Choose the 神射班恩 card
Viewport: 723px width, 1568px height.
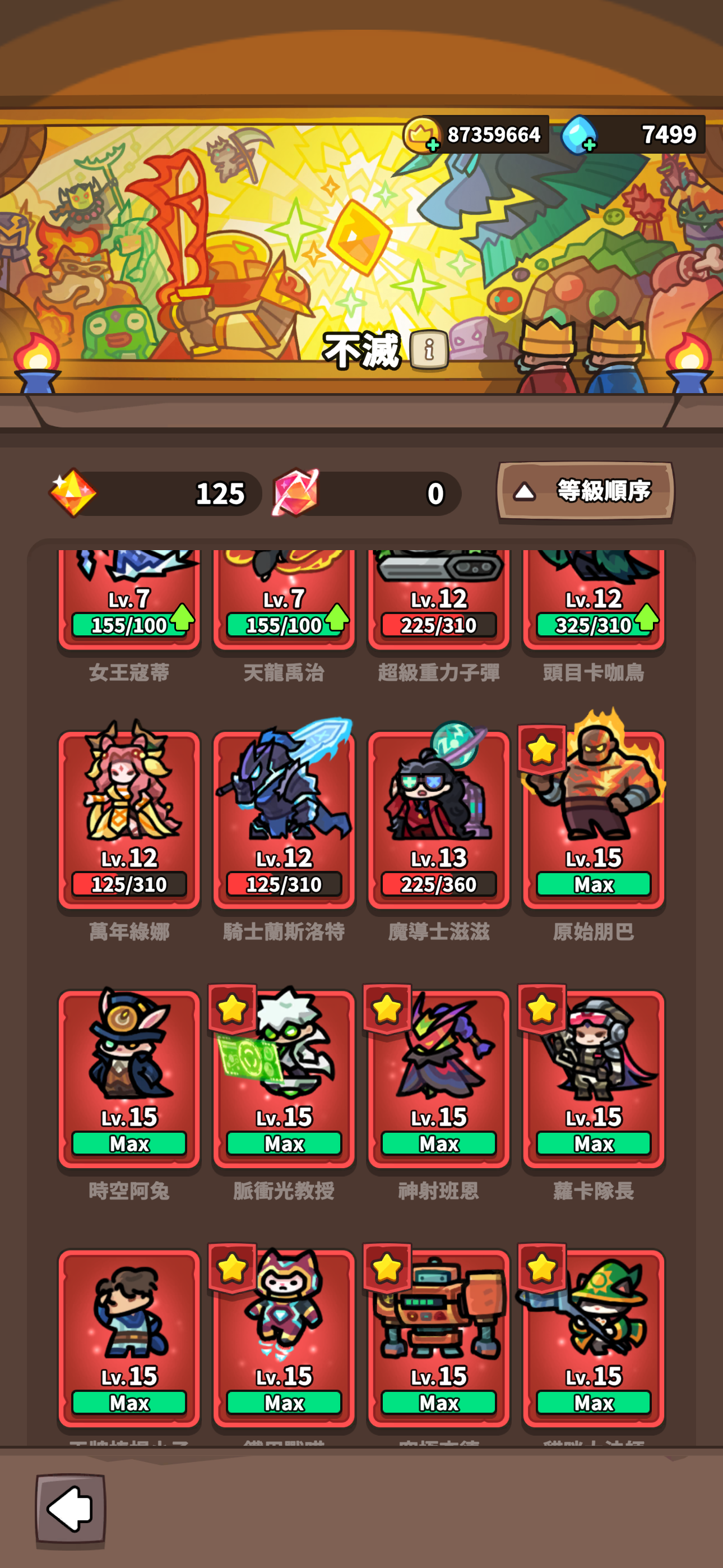pyautogui.click(x=439, y=1078)
